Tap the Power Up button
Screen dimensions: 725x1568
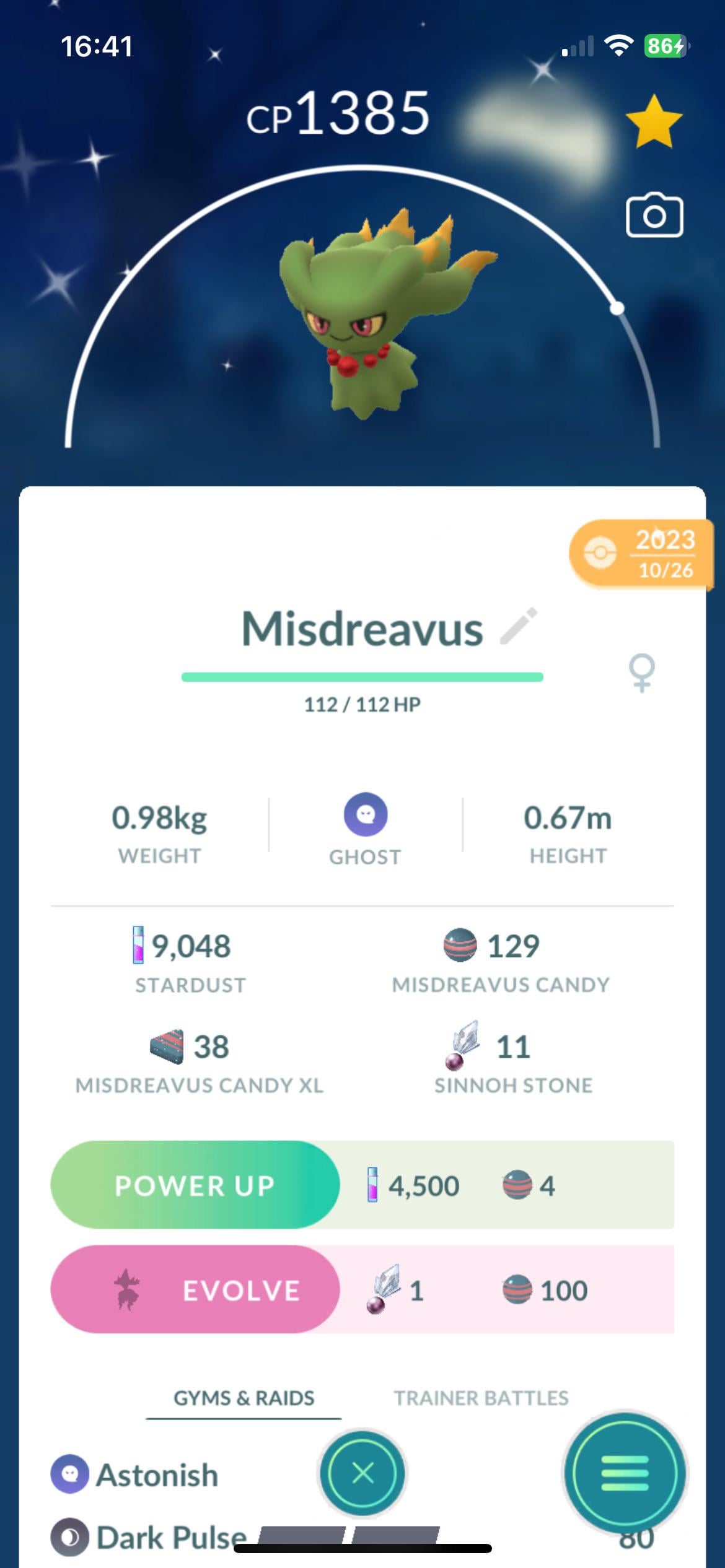195,1185
